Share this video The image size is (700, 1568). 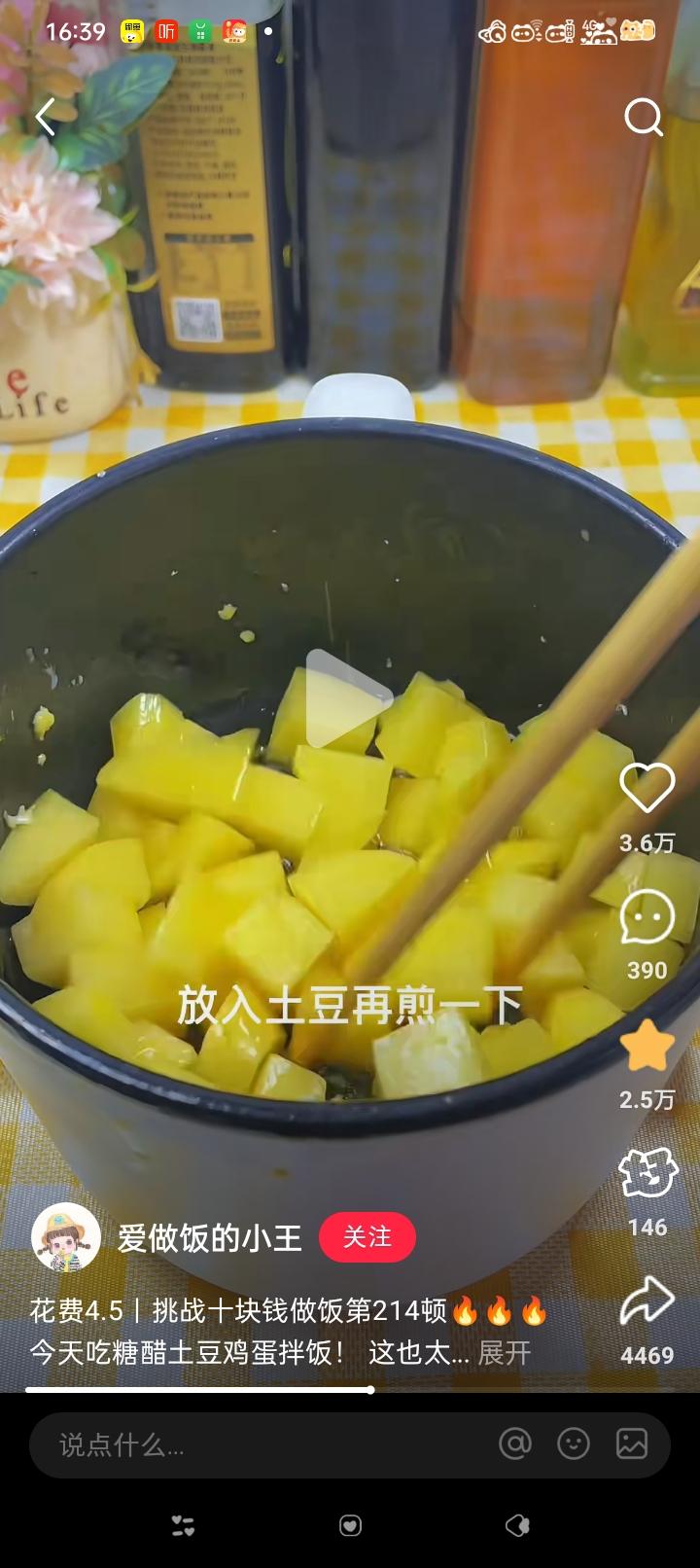click(647, 1301)
